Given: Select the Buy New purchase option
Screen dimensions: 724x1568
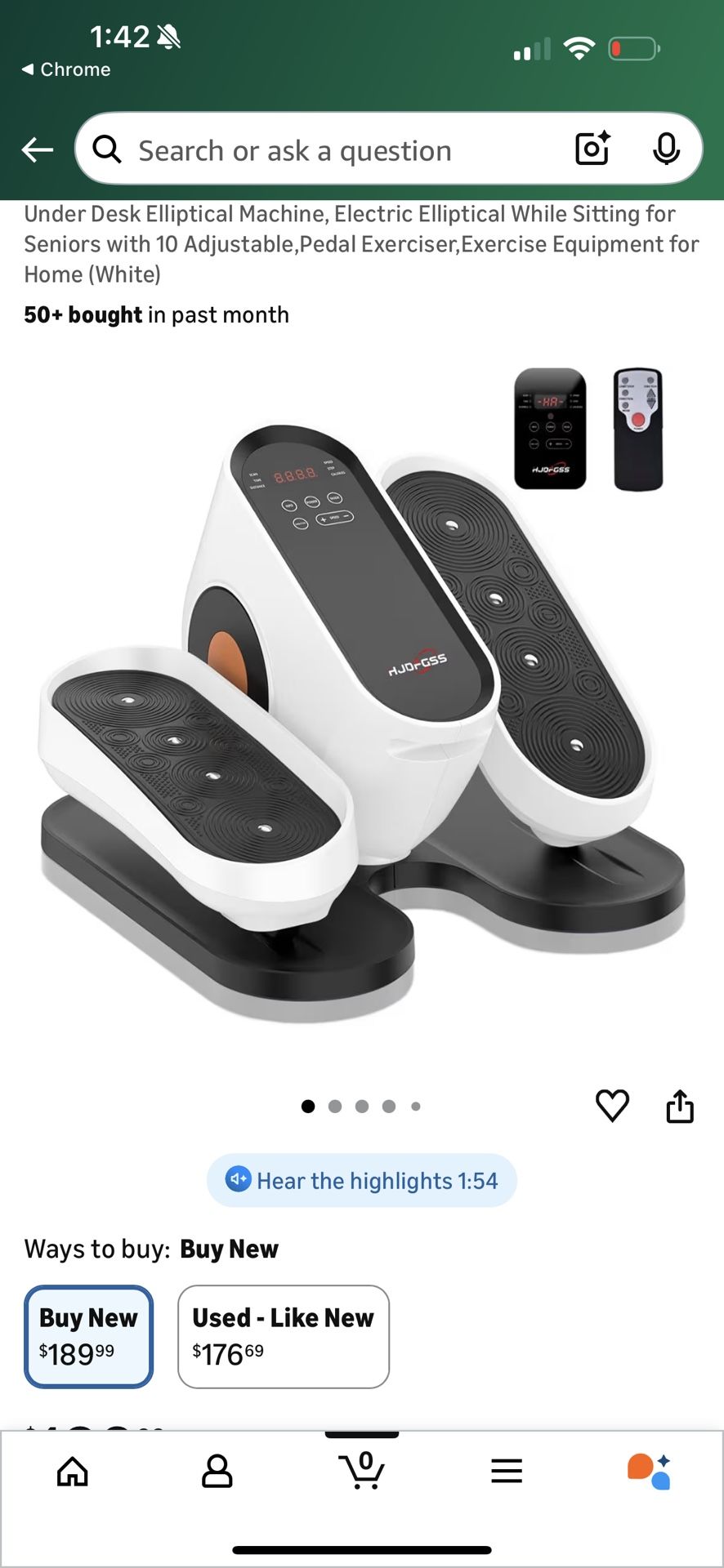Looking at the screenshot, I should pyautogui.click(x=88, y=1336).
